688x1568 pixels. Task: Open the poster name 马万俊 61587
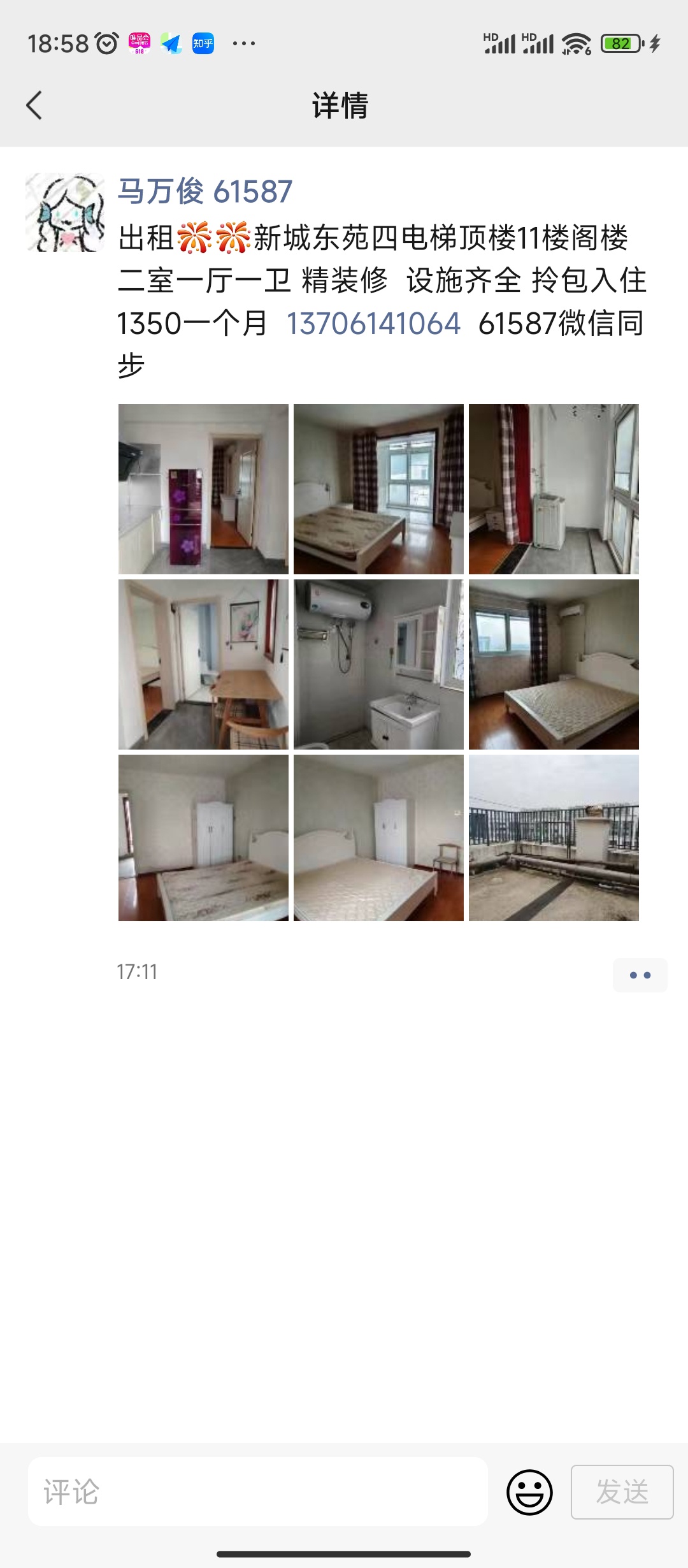(x=204, y=191)
